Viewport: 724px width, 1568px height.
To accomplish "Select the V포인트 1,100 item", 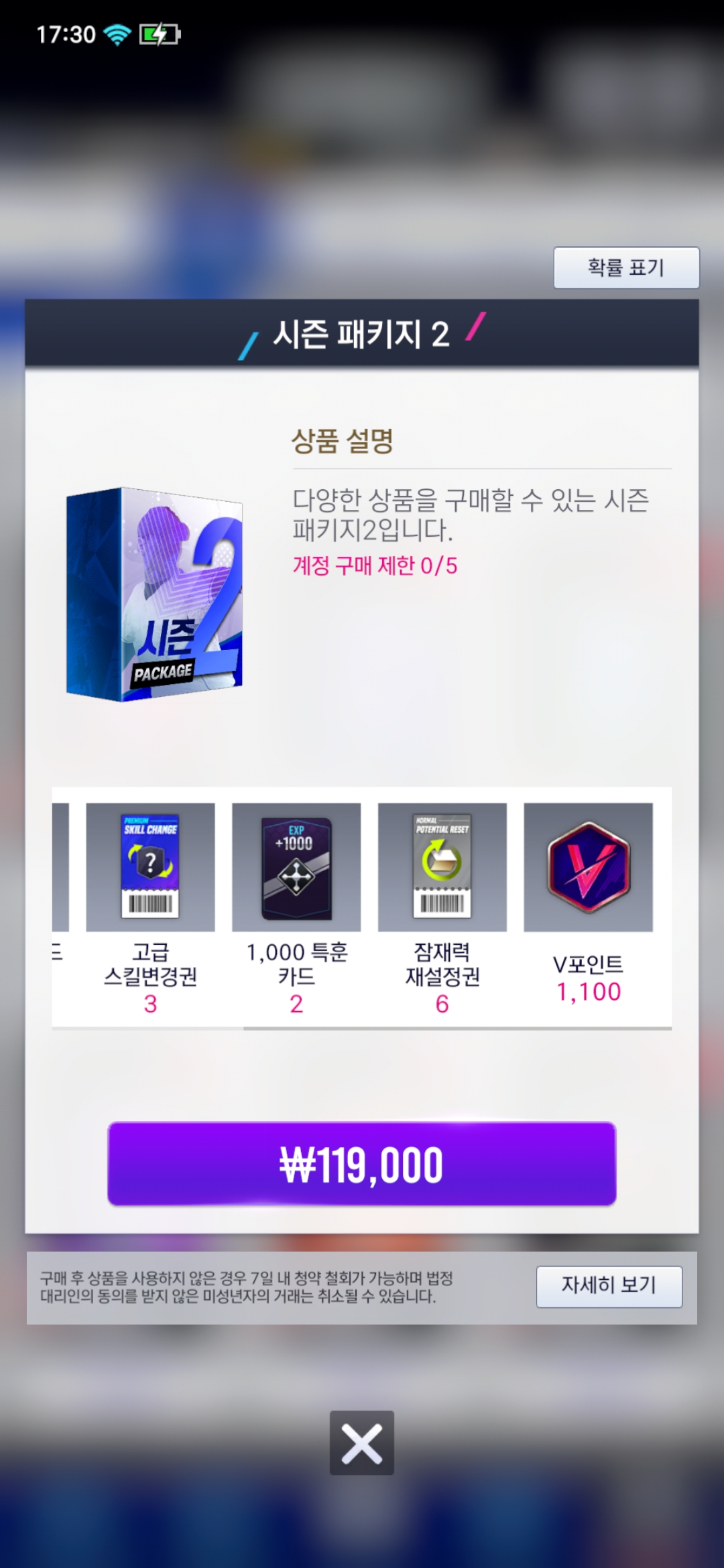I will tap(588, 867).
